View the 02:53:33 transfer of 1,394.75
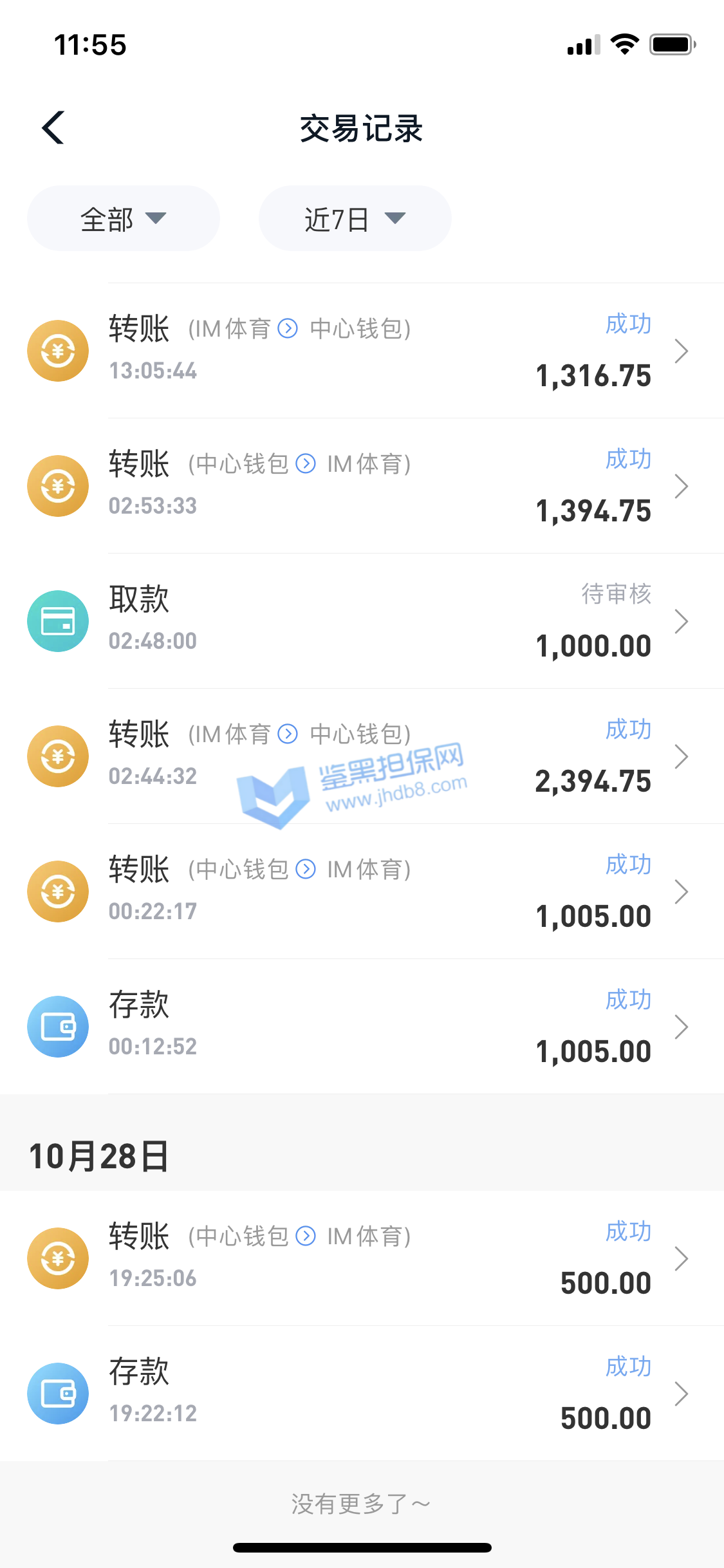This screenshot has height=1568, width=724. point(362,486)
